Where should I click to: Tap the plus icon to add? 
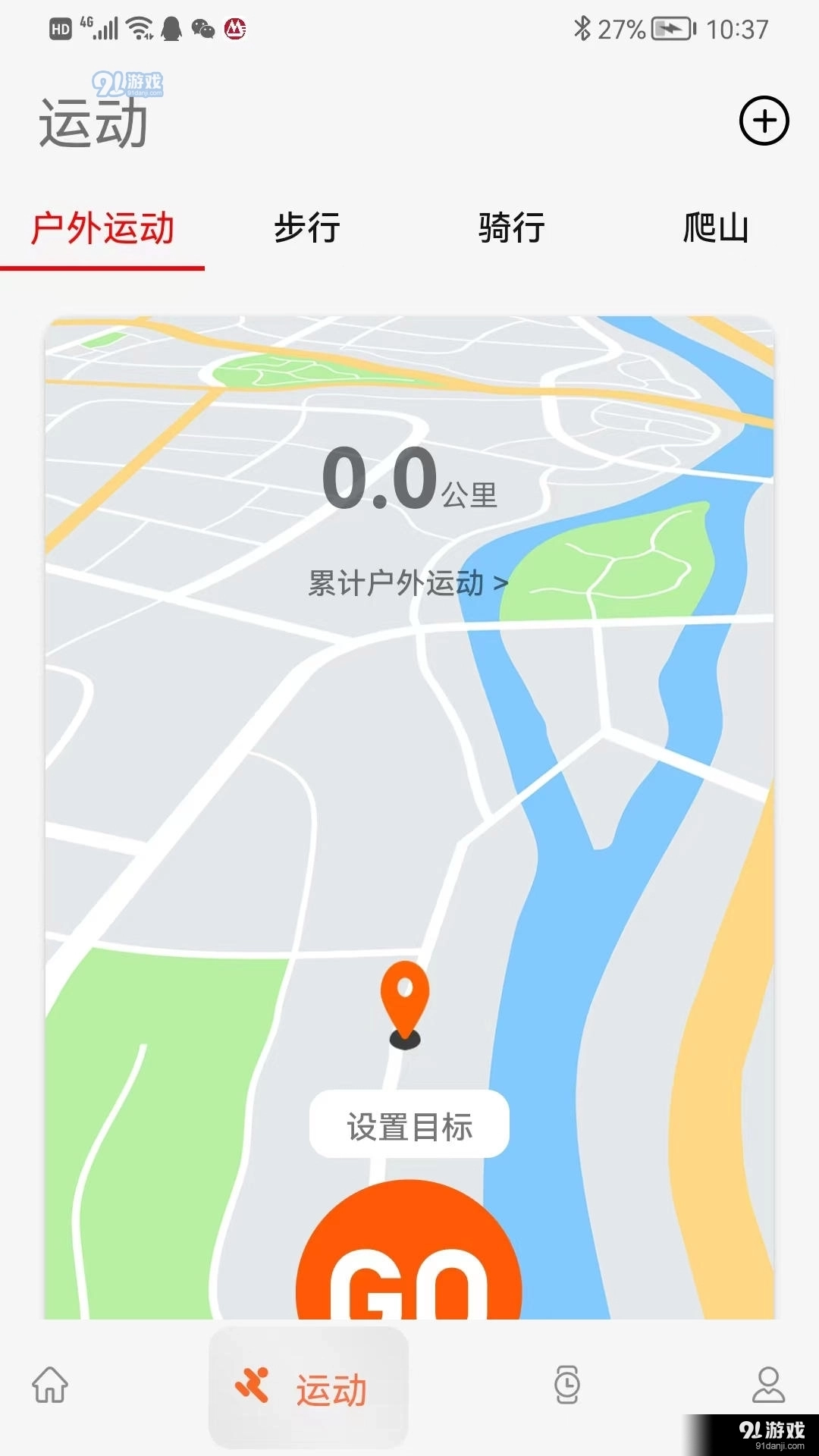[x=764, y=121]
